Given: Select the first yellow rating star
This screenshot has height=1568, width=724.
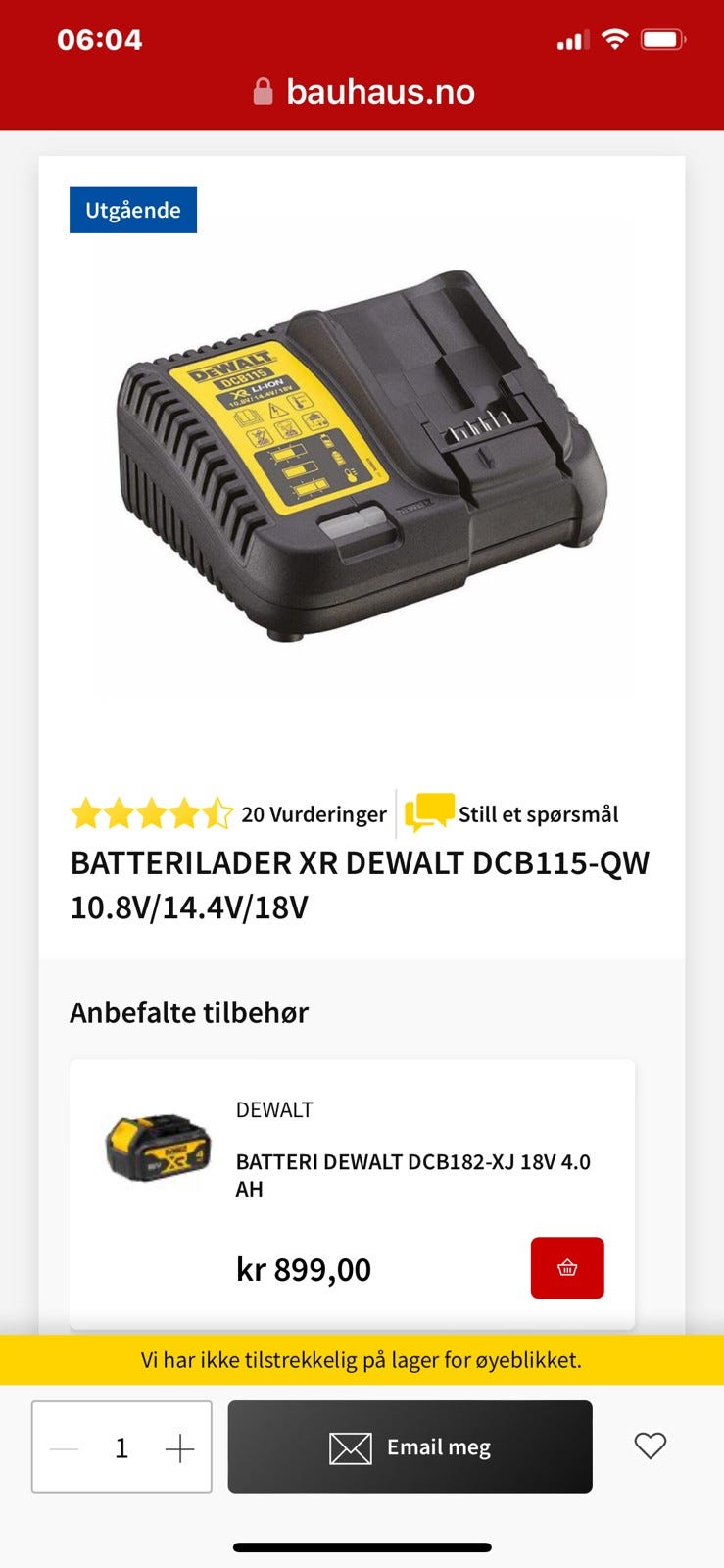Looking at the screenshot, I should click(x=83, y=812).
